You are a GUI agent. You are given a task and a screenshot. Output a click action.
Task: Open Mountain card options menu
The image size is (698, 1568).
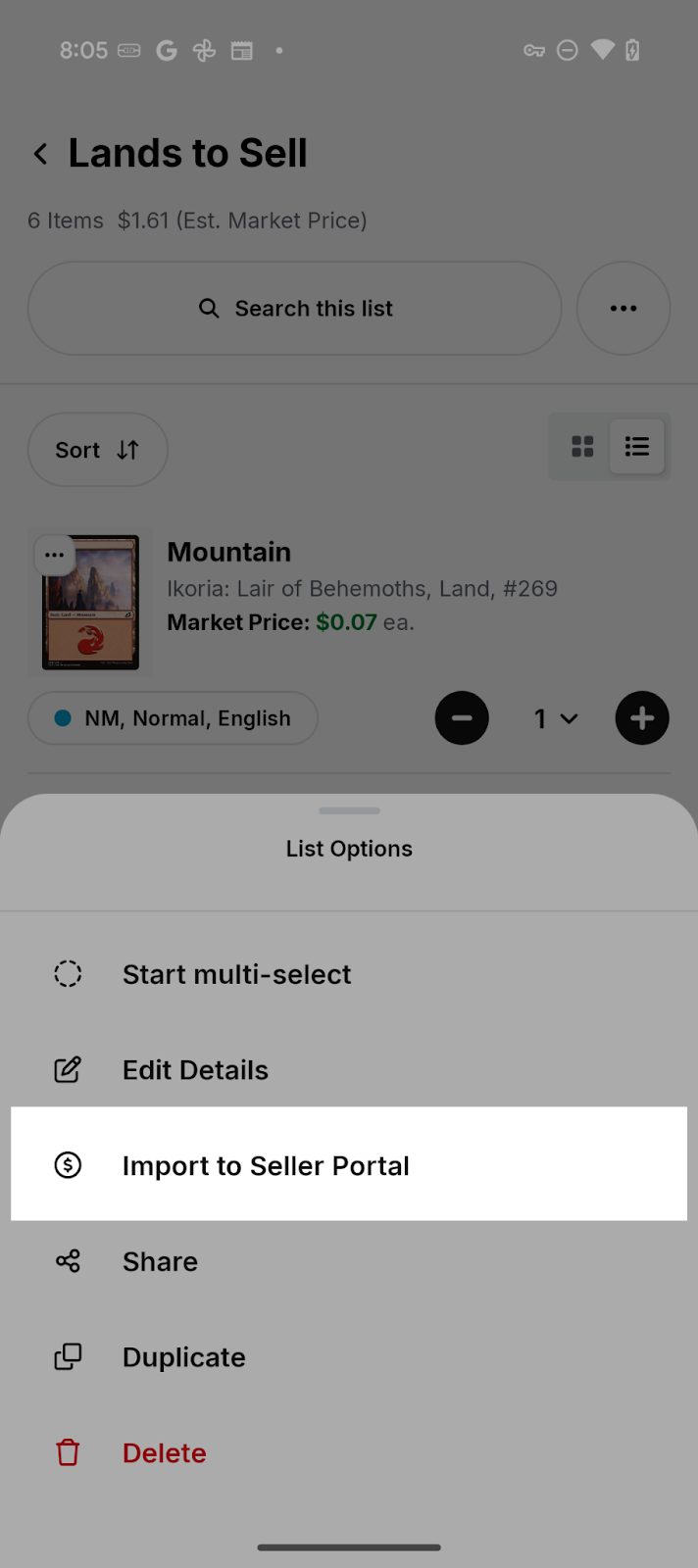[54, 556]
